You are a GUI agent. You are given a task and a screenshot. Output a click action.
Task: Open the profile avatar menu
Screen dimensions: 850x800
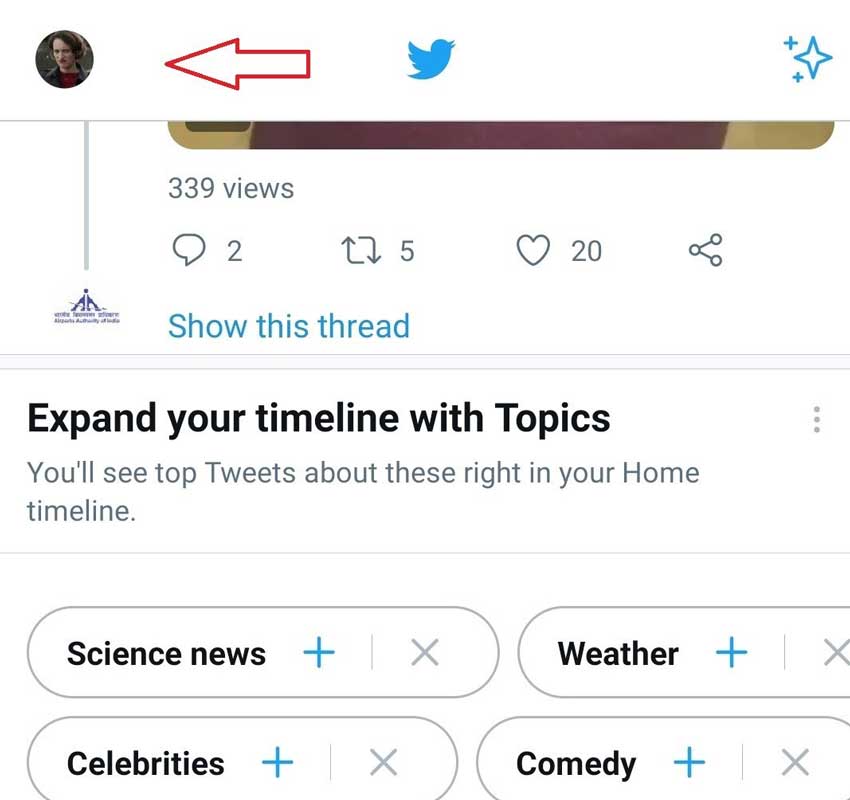click(64, 59)
